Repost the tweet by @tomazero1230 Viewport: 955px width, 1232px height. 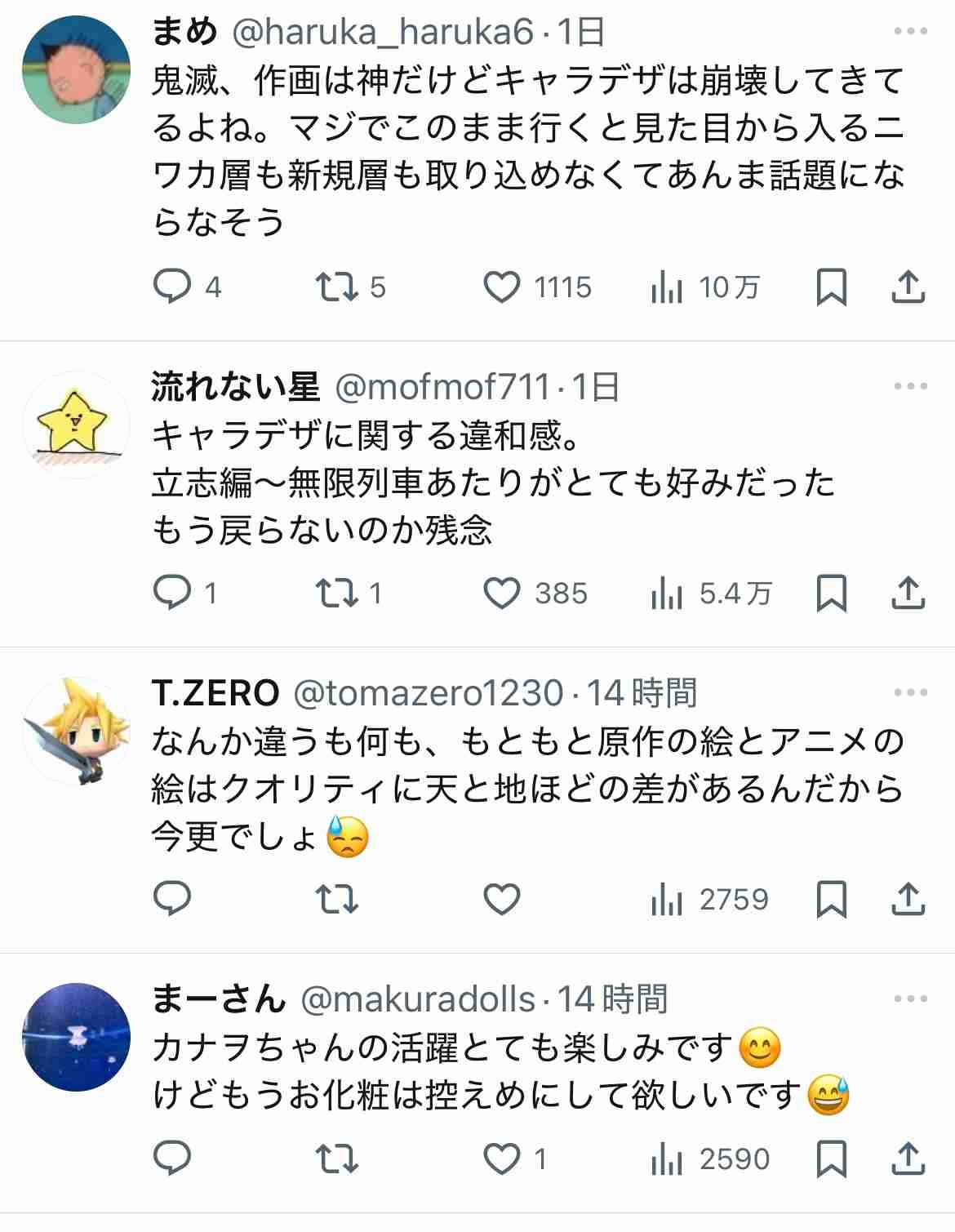pos(337,900)
